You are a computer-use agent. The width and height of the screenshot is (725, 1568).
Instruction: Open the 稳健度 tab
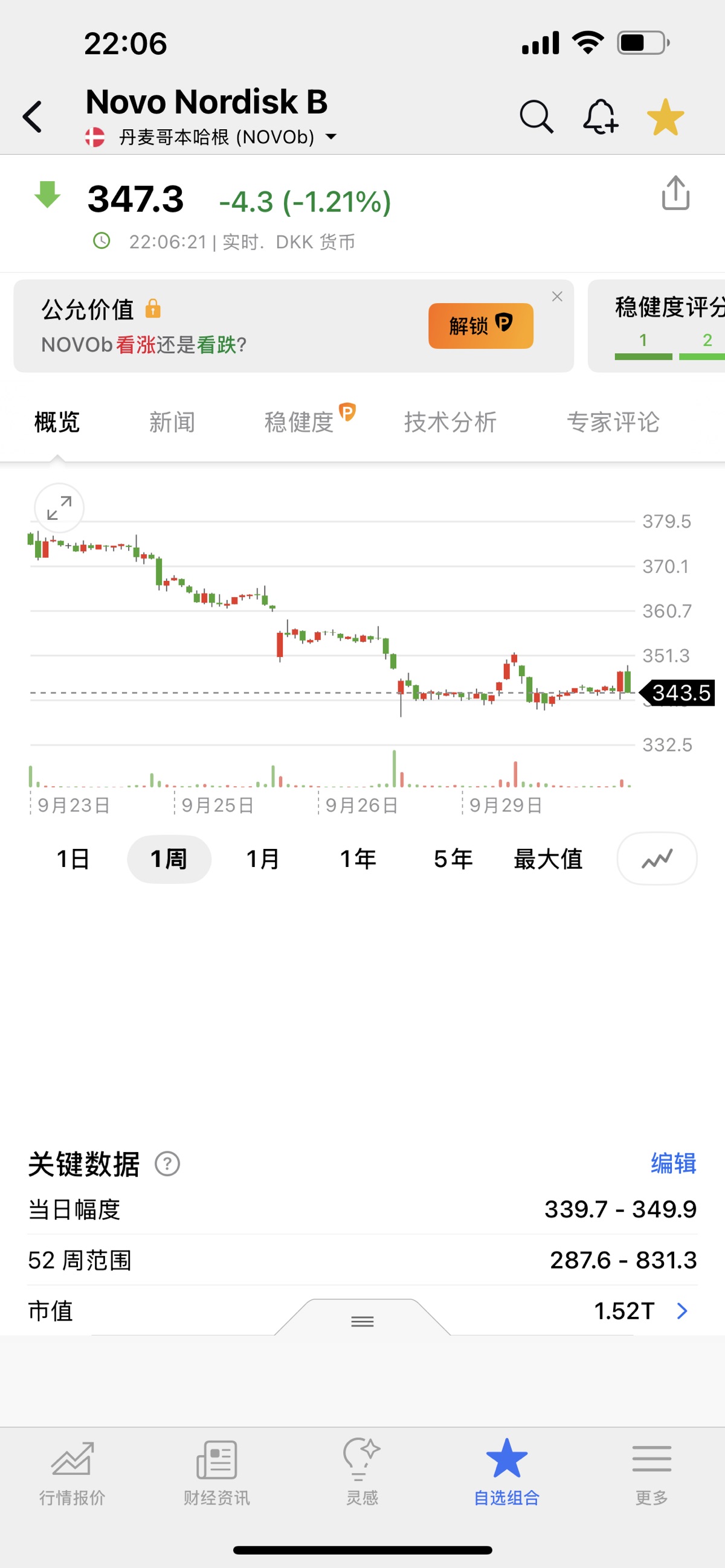300,422
